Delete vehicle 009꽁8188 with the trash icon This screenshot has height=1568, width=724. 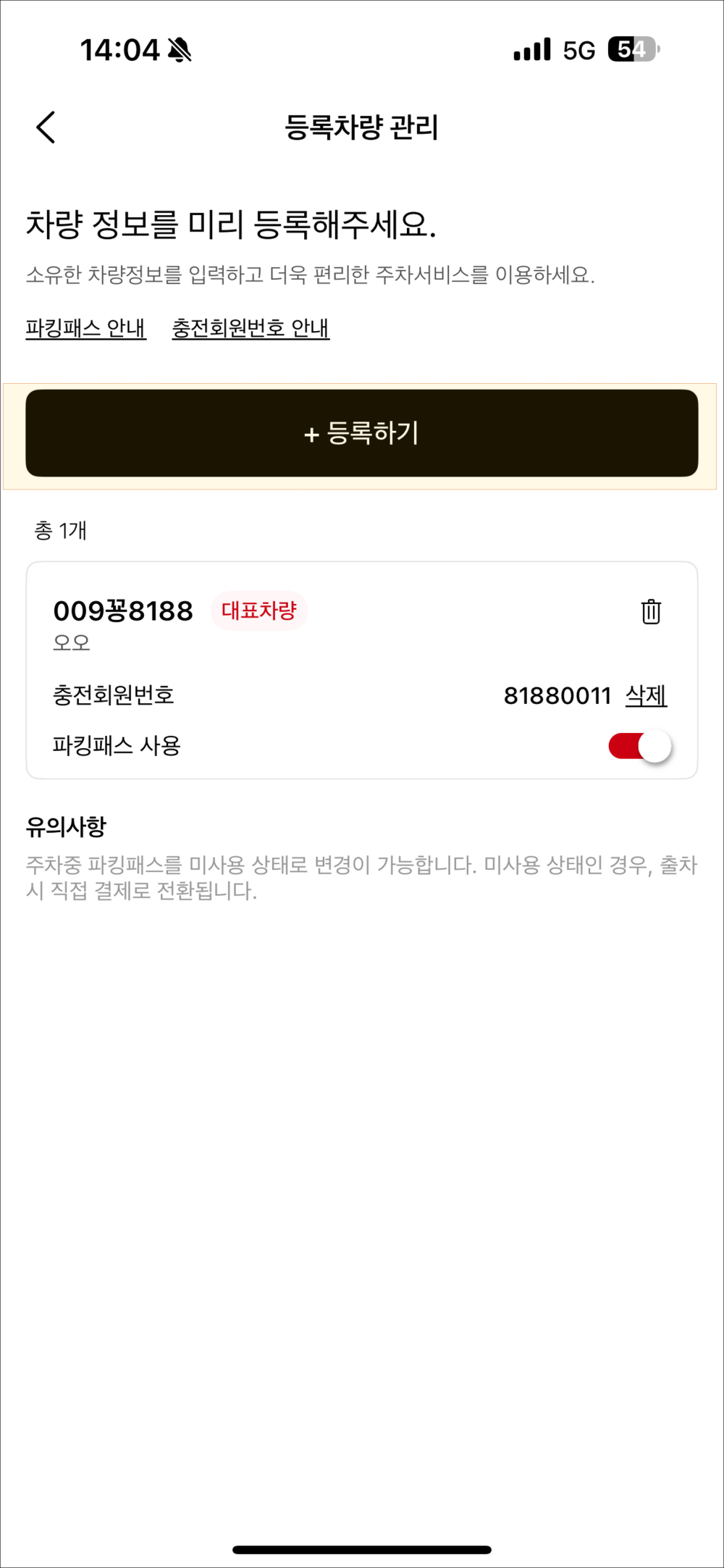(651, 611)
